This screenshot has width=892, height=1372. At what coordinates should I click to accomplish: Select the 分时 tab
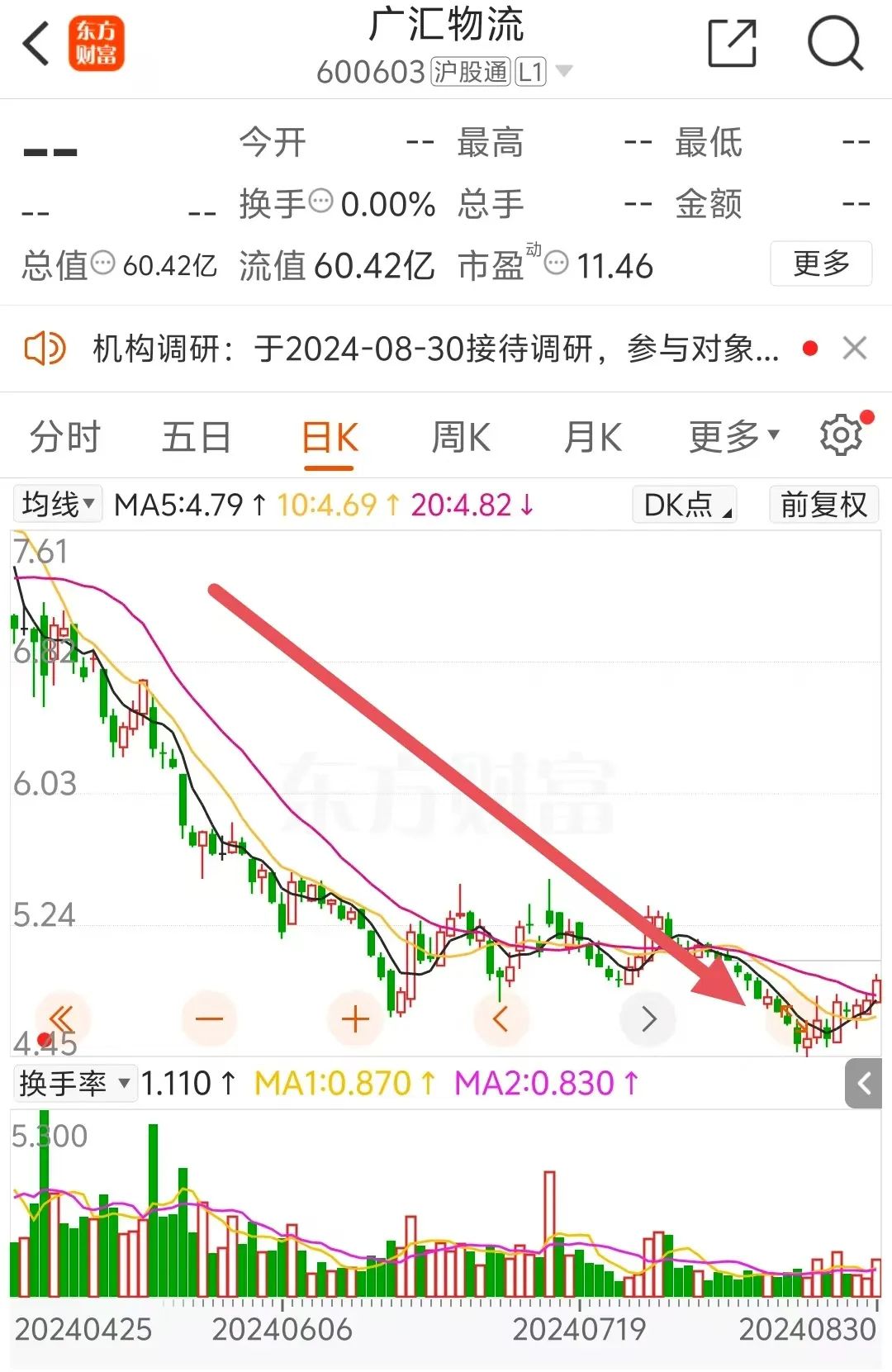point(63,435)
